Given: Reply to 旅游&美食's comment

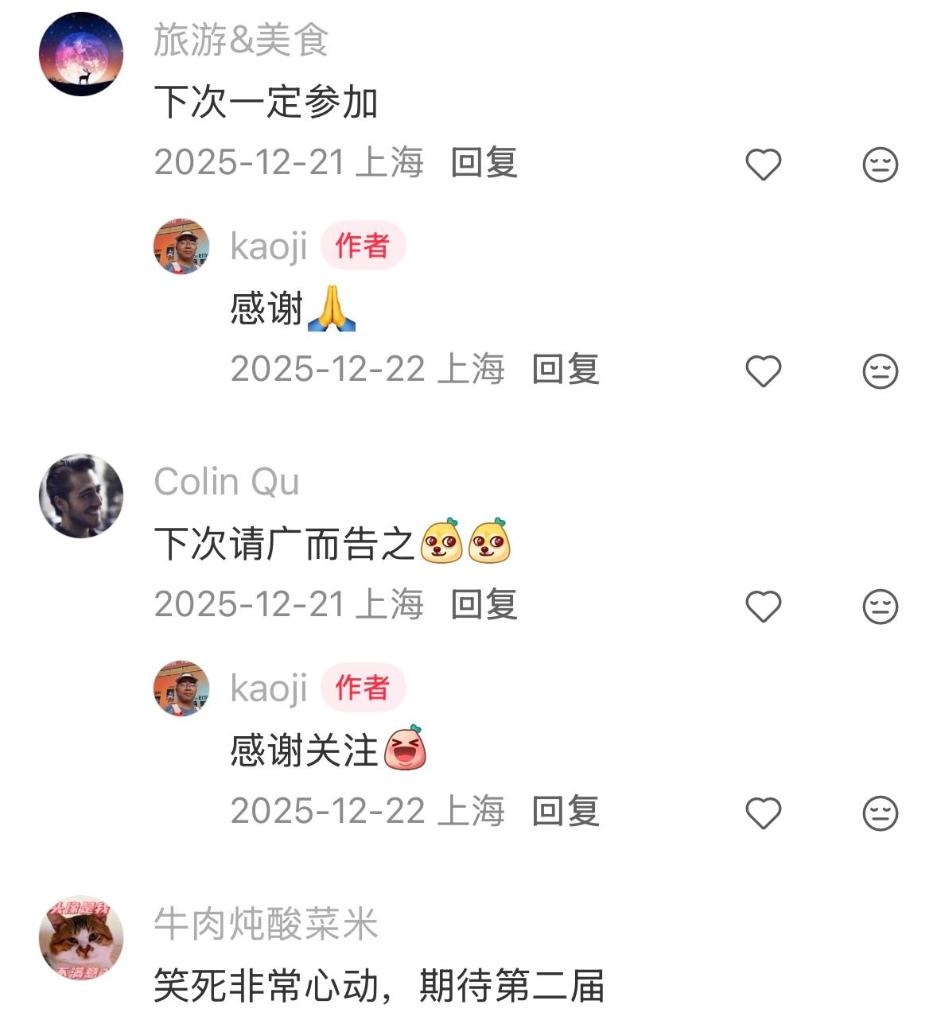Looking at the screenshot, I should (x=484, y=162).
